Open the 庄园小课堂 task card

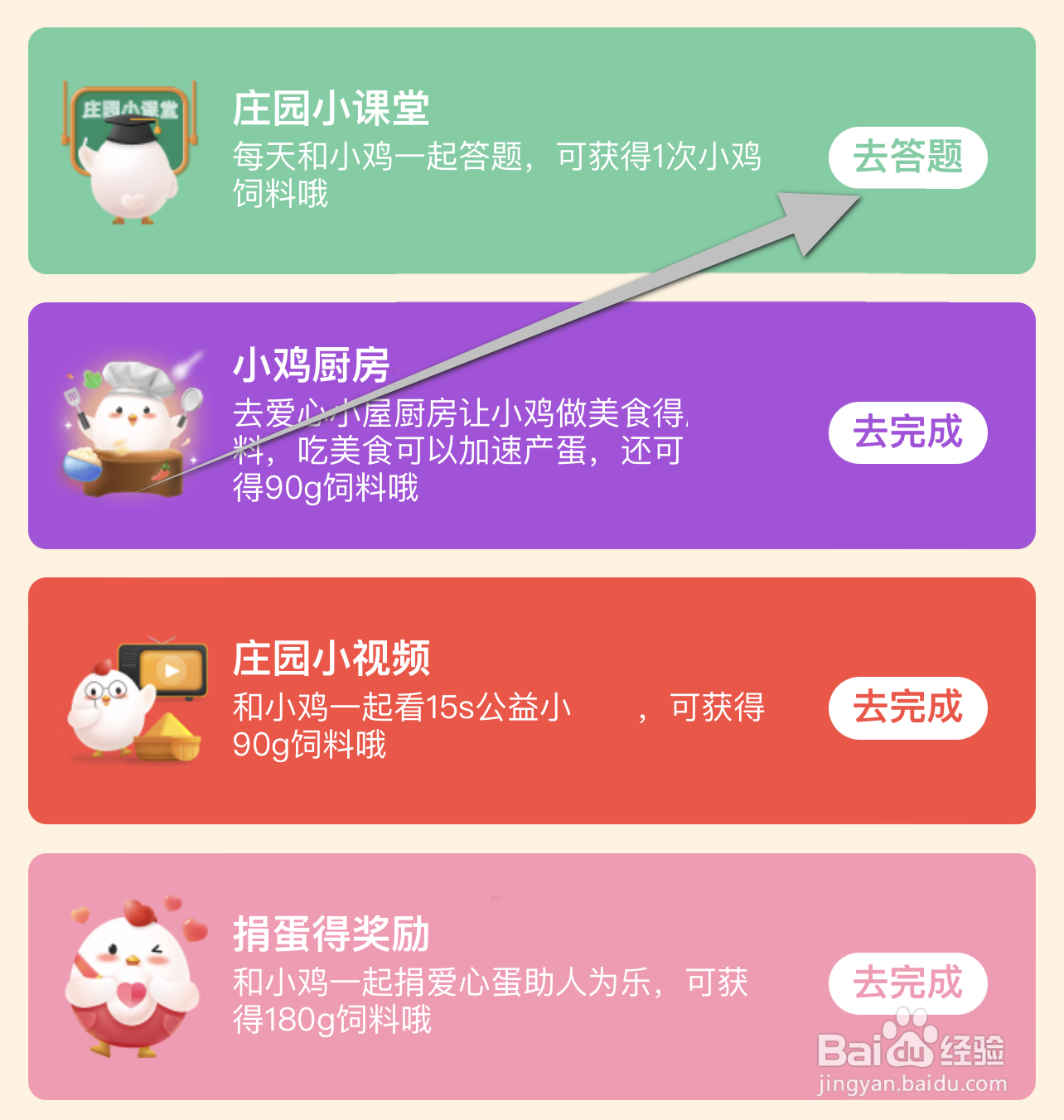tap(530, 149)
